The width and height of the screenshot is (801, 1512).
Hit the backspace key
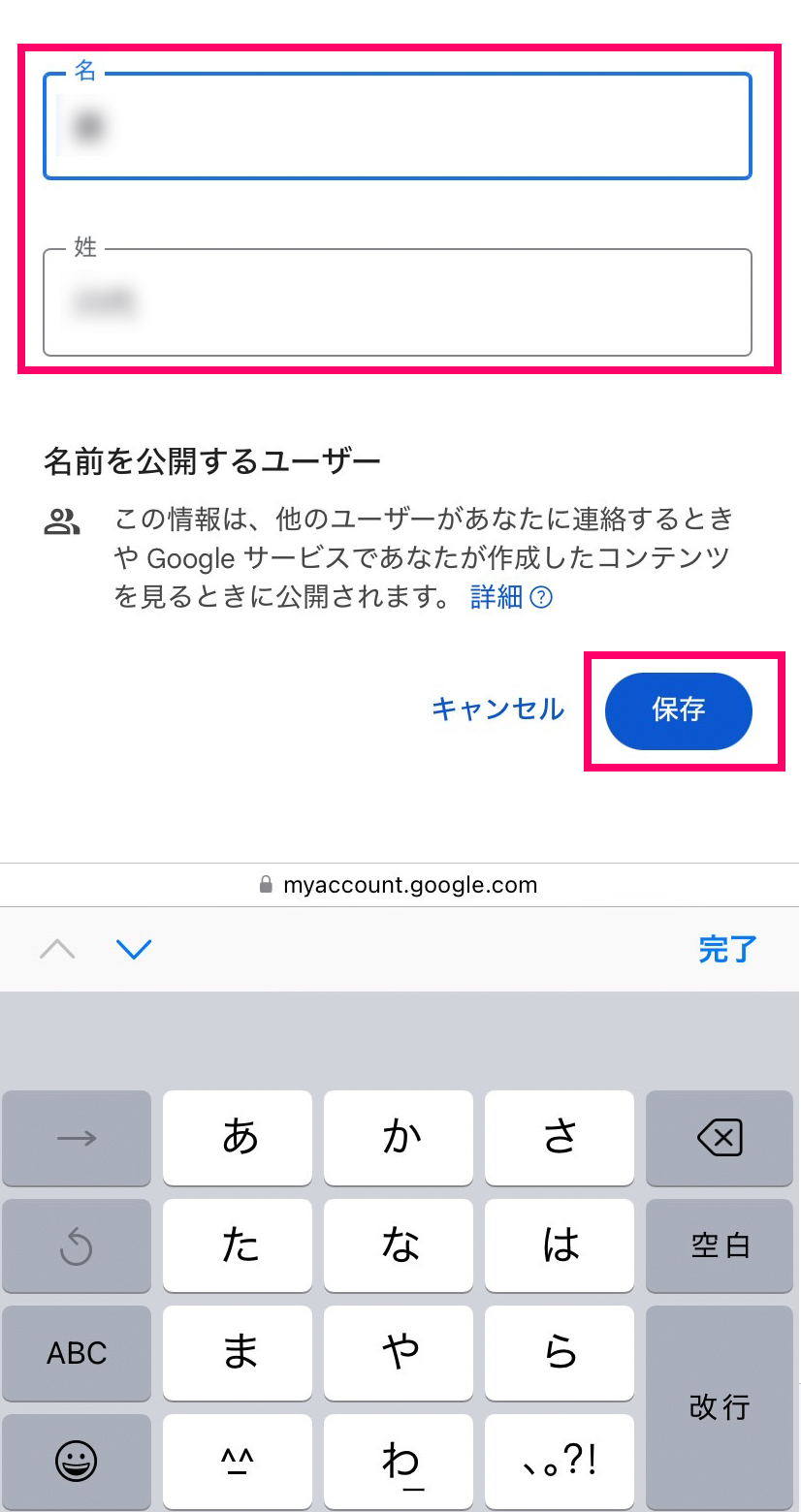719,1138
